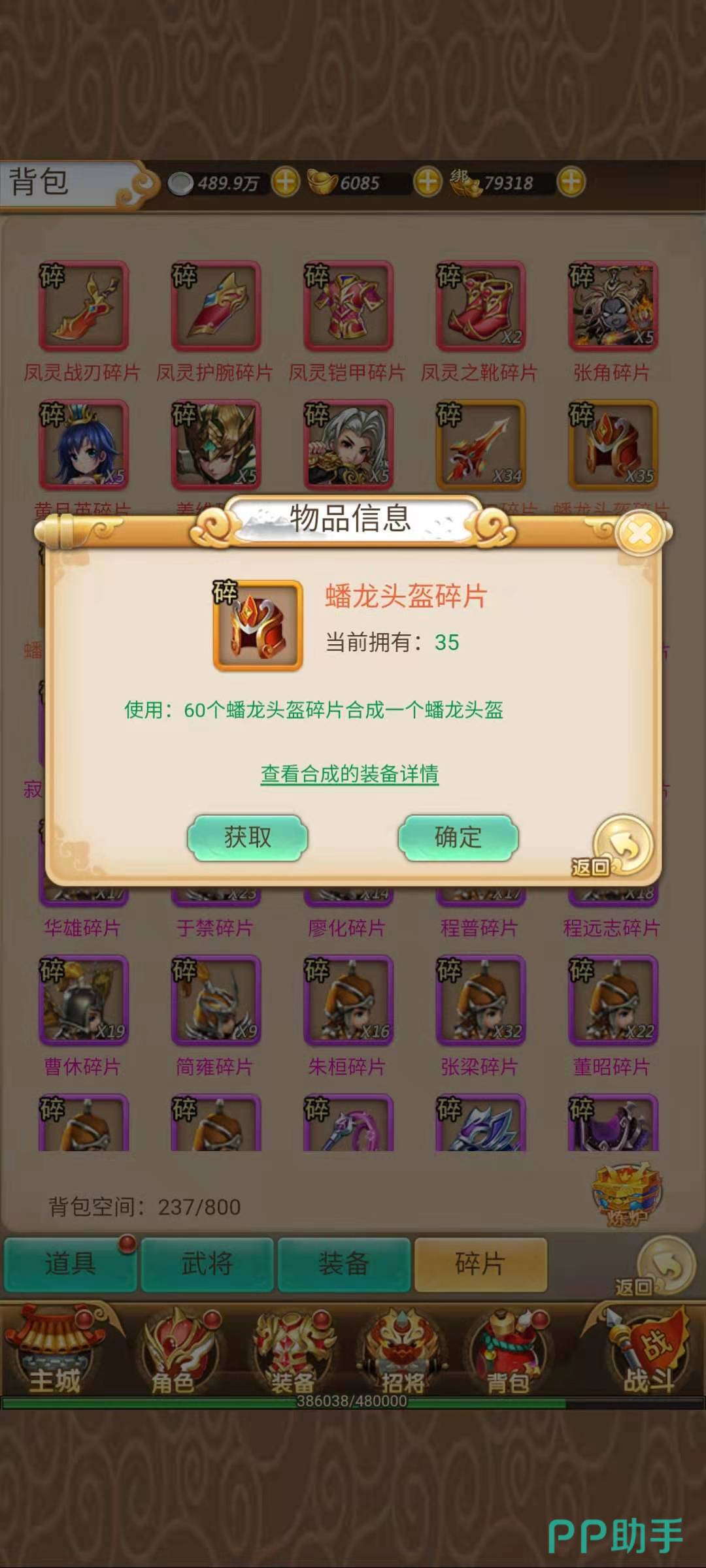
Task: Close the 物品信息 dialog
Action: click(639, 534)
